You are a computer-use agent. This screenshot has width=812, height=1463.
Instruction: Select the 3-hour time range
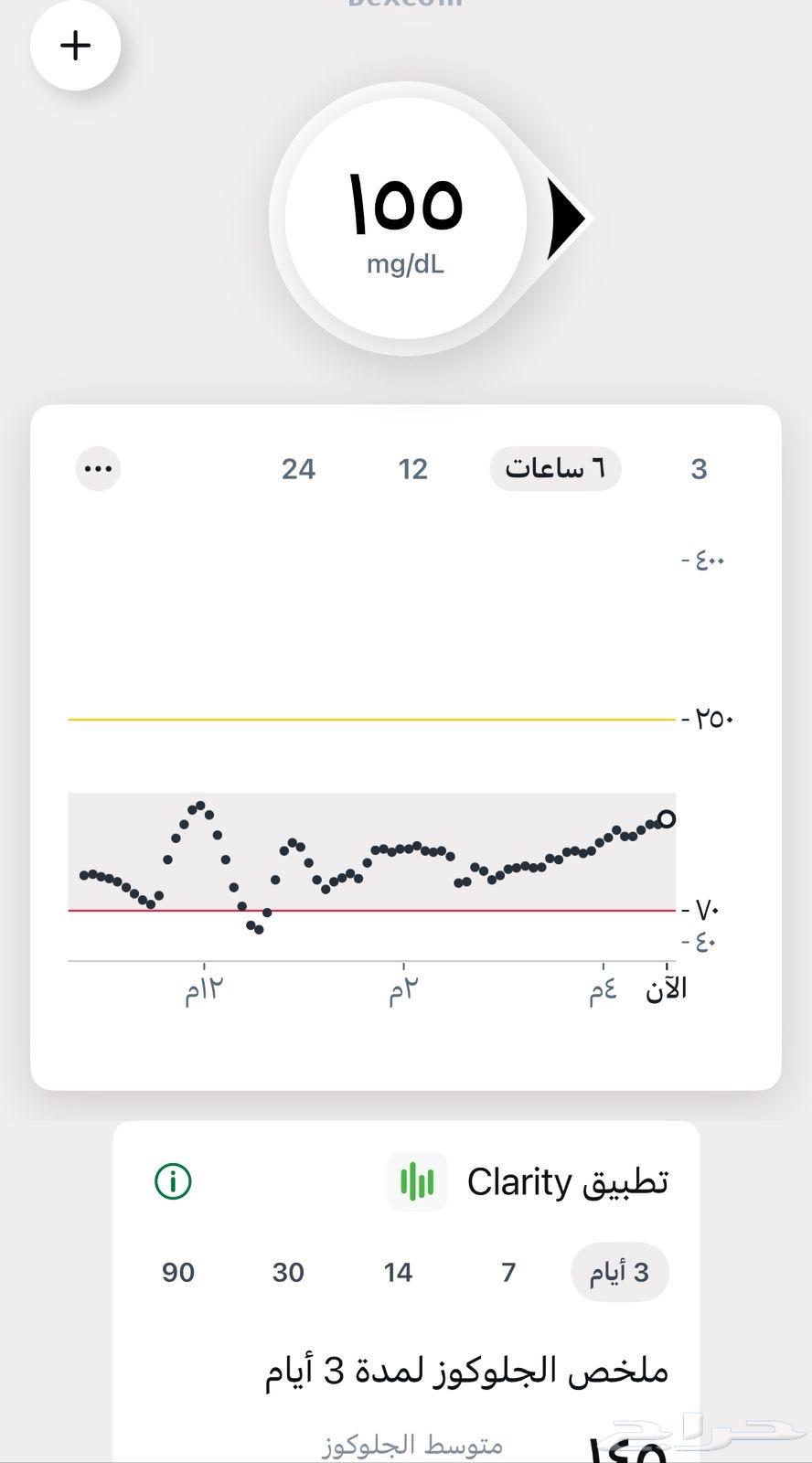coord(700,469)
